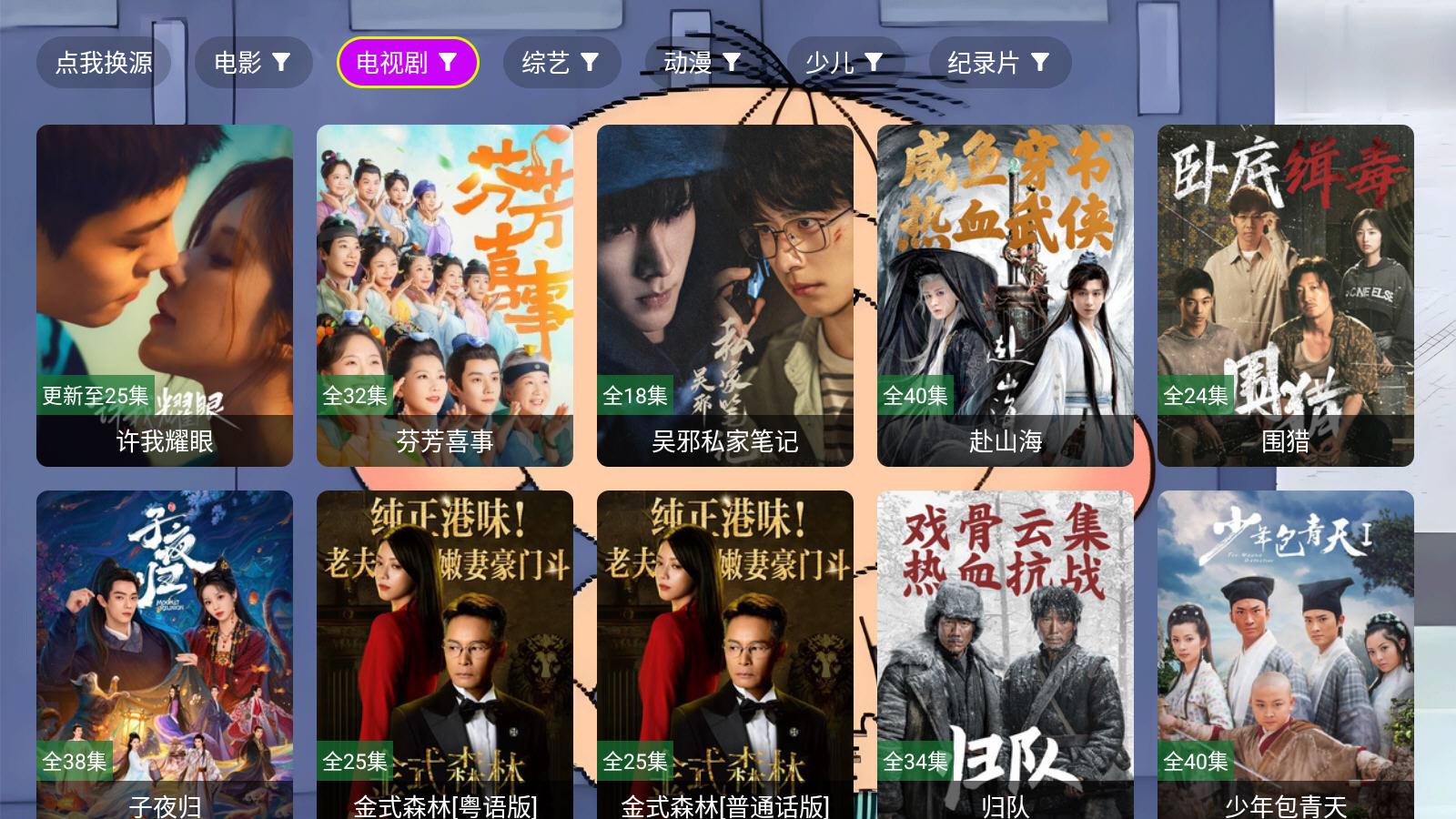
Task: Open the 少儿 category
Action: (844, 63)
